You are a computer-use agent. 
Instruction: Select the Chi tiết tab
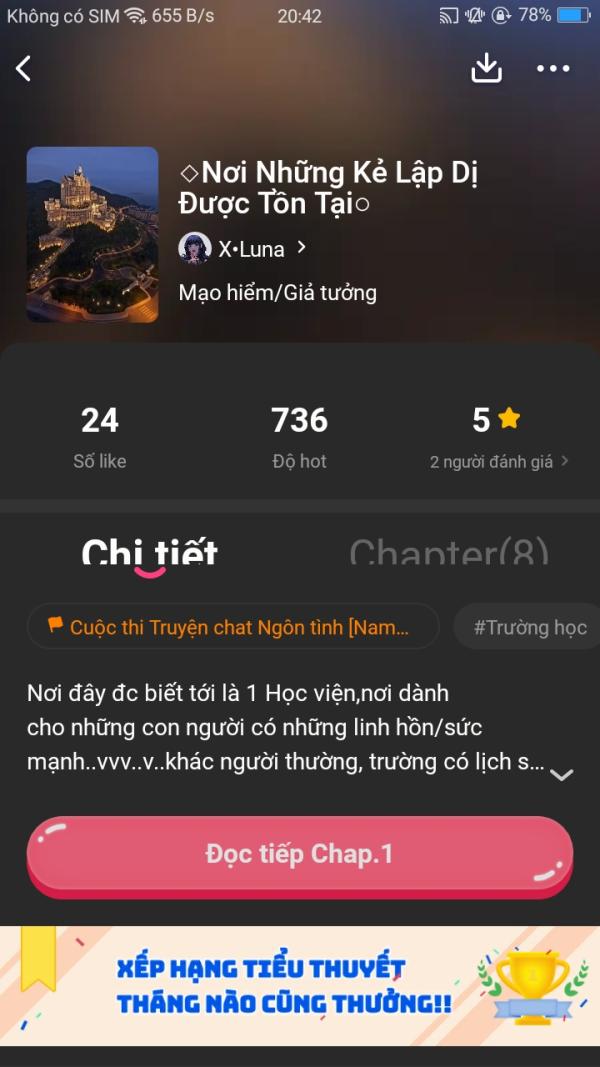point(150,553)
